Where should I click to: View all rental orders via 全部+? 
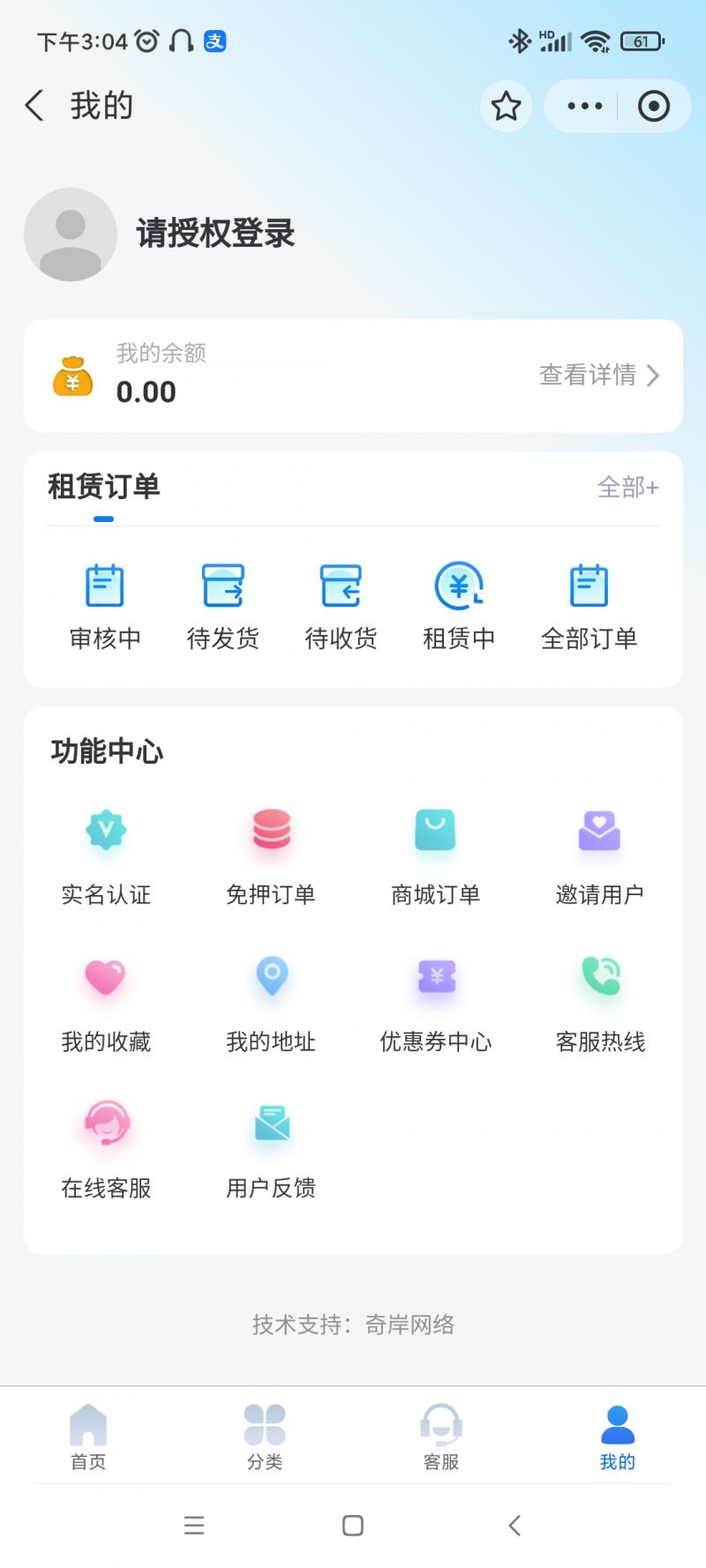[627, 487]
